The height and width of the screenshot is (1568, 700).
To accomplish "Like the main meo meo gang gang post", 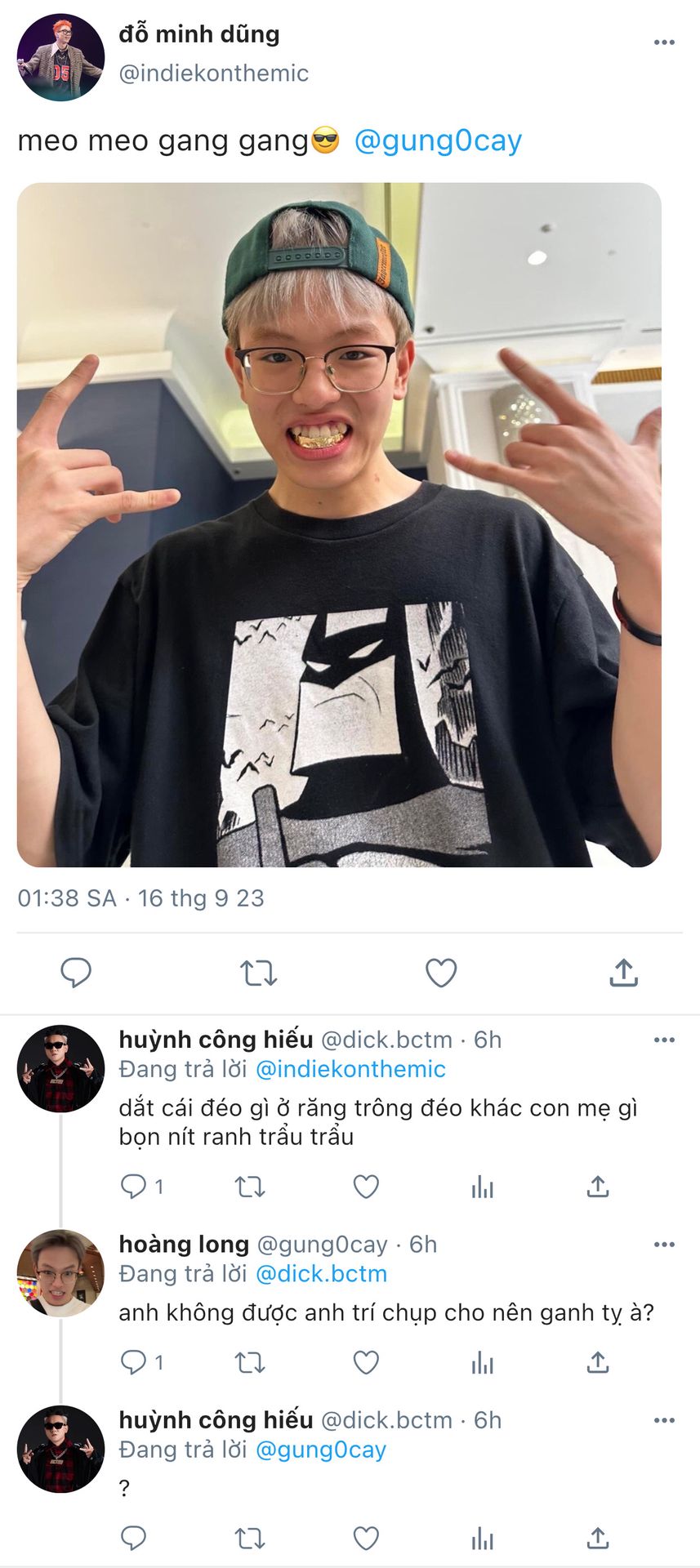I will tap(441, 973).
